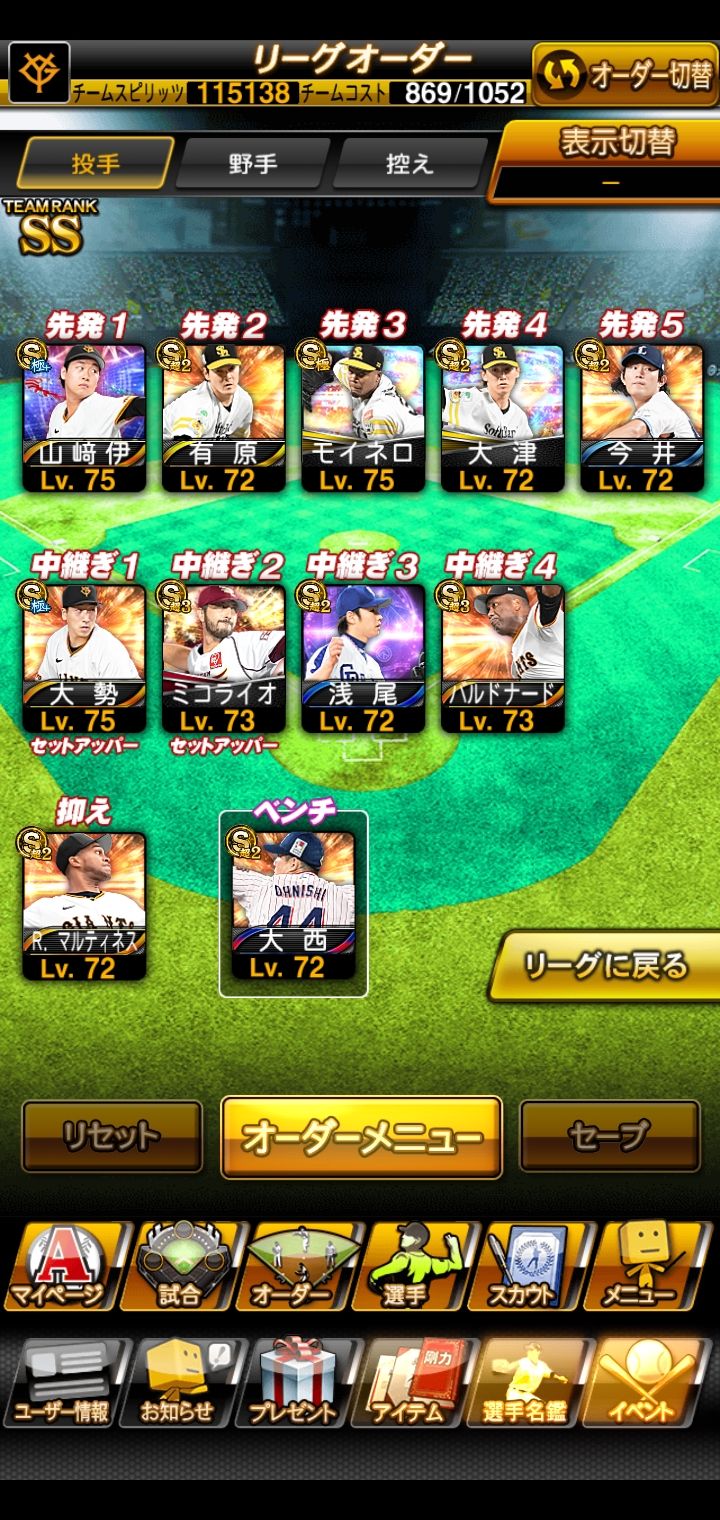This screenshot has width=720, height=1520.
Task: Save the lineup with セーブ
Action: [x=609, y=1136]
